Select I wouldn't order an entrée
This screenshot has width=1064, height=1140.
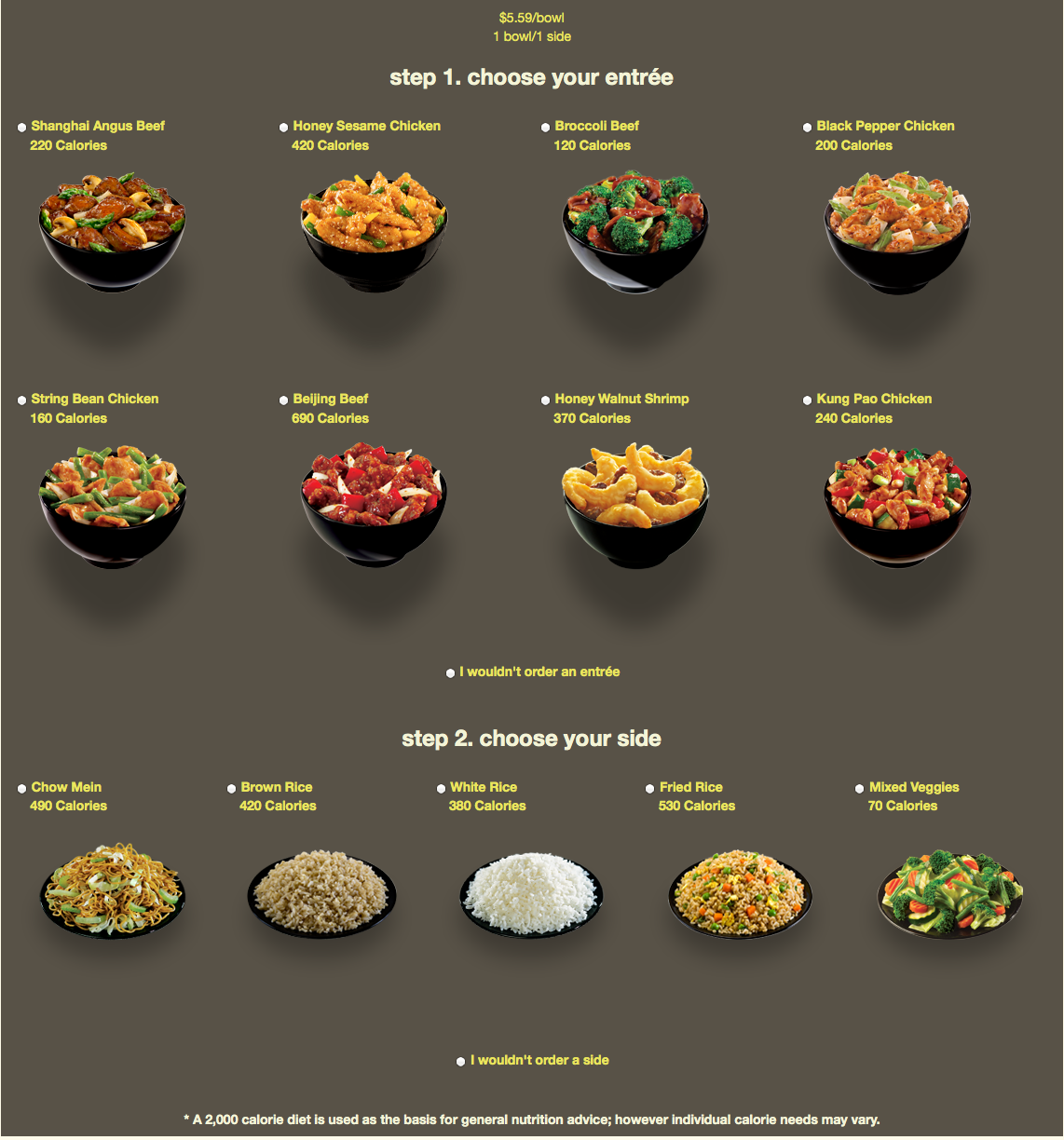coord(451,673)
